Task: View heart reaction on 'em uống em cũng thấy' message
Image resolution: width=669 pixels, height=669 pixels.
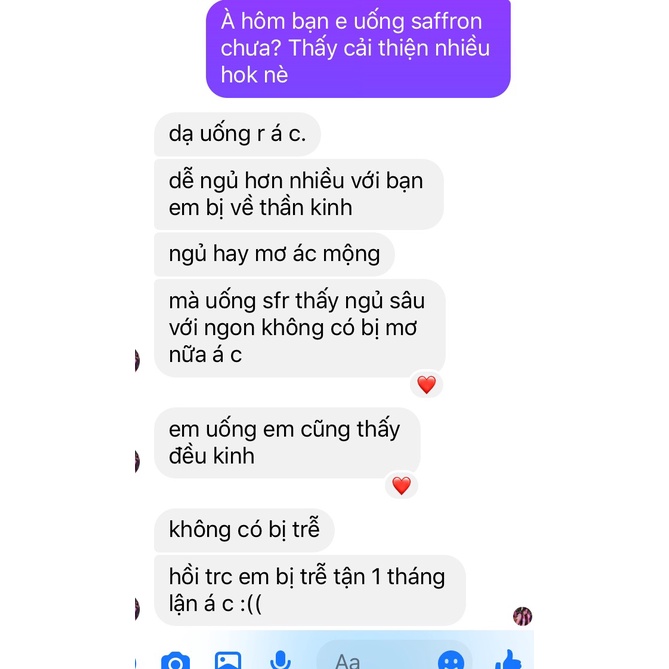Action: point(401,486)
